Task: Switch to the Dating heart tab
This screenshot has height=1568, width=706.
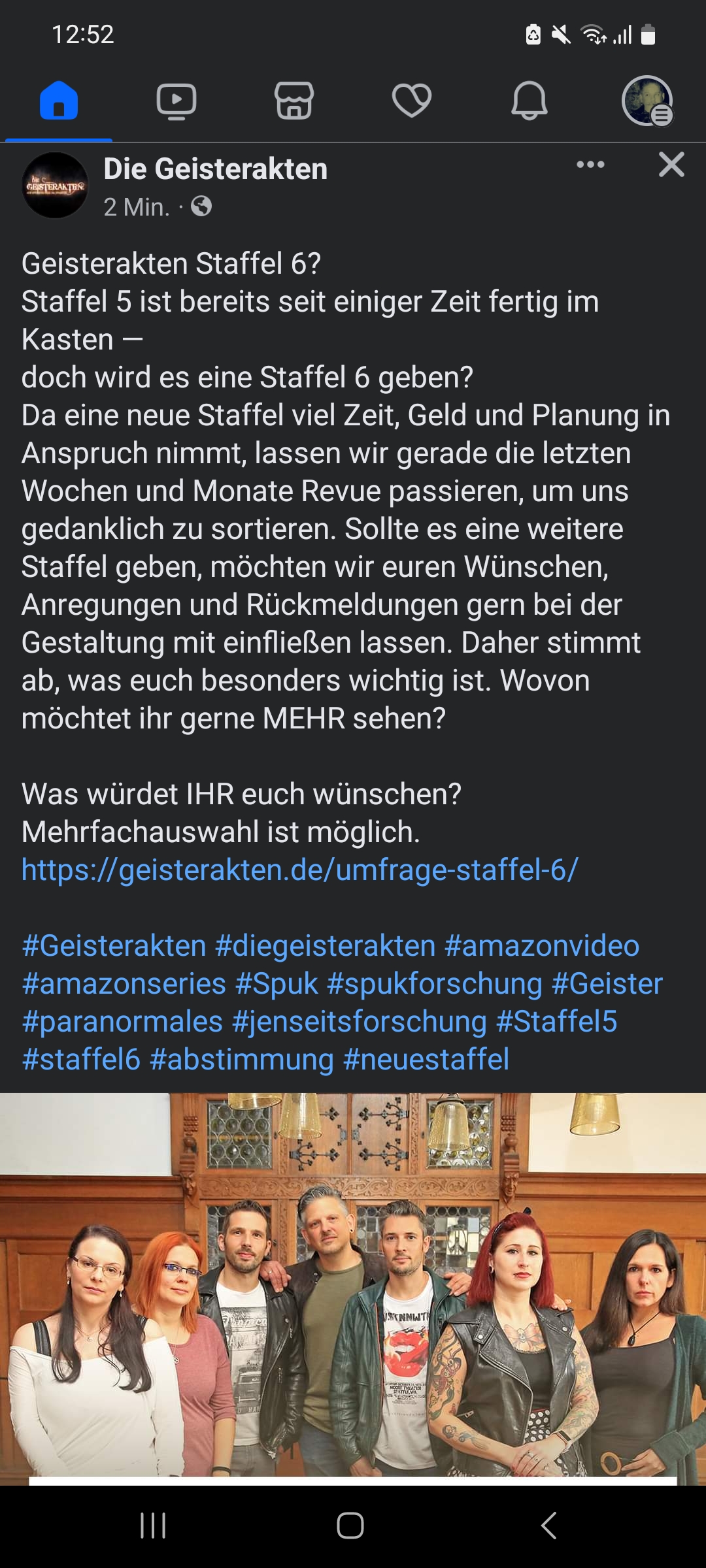Action: [x=412, y=101]
